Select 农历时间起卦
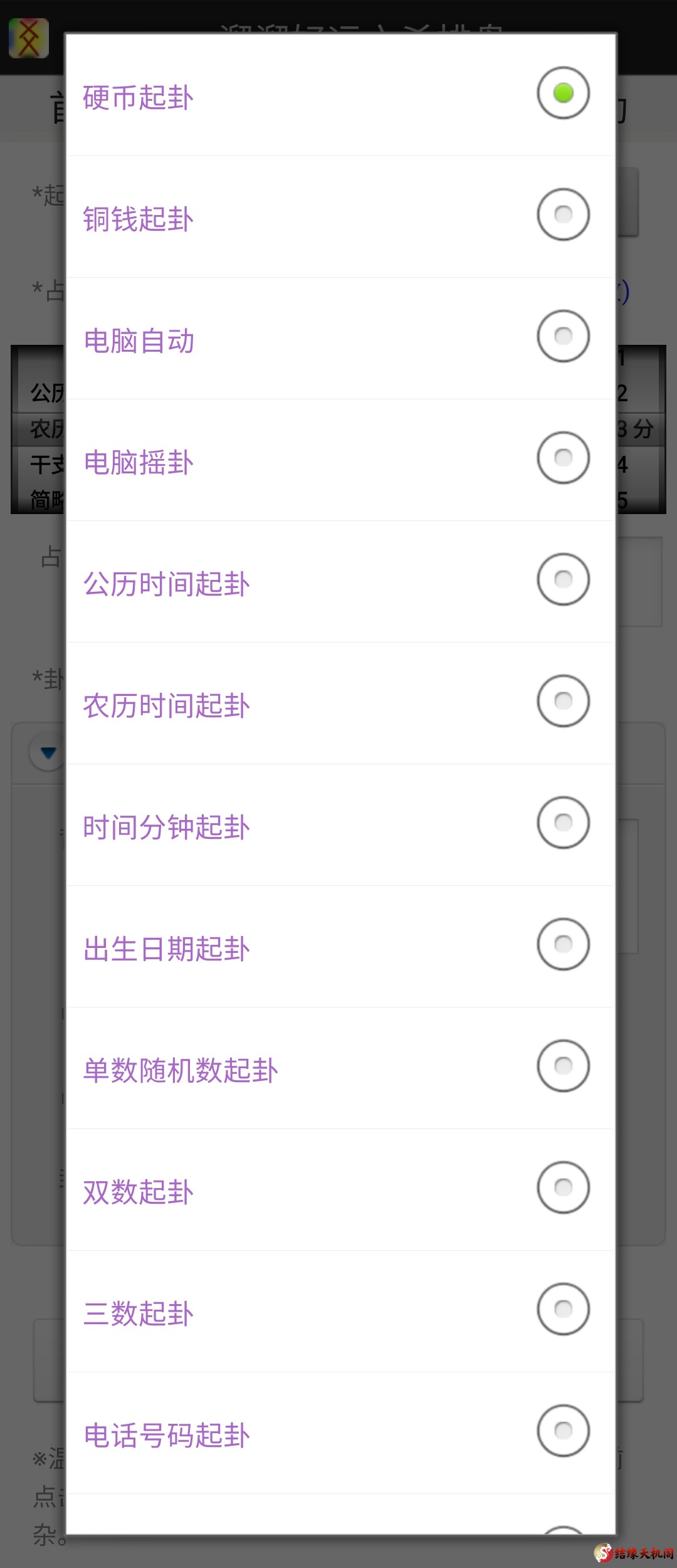The image size is (677, 1568). tap(340, 704)
